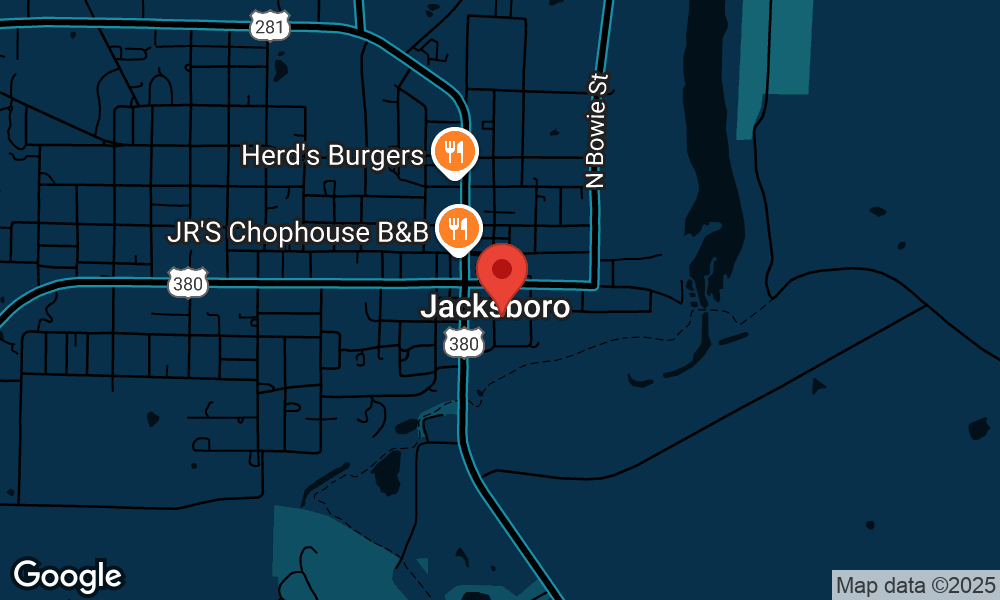Select the JR'S Chophouse B&B restaurant pin
The height and width of the screenshot is (600, 1000).
459,229
